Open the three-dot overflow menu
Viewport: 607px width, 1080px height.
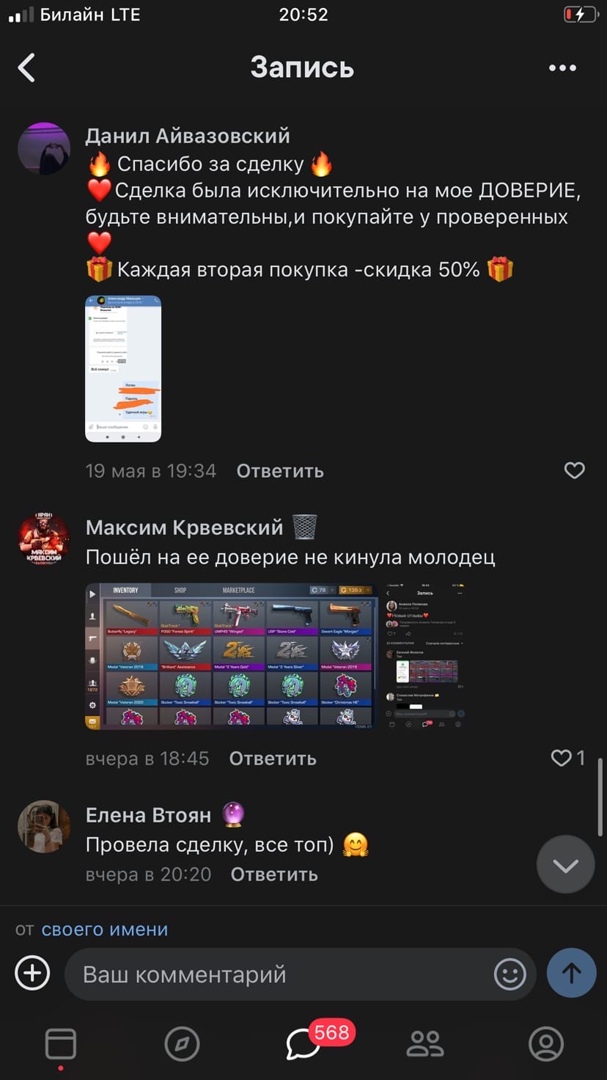pyautogui.click(x=563, y=67)
